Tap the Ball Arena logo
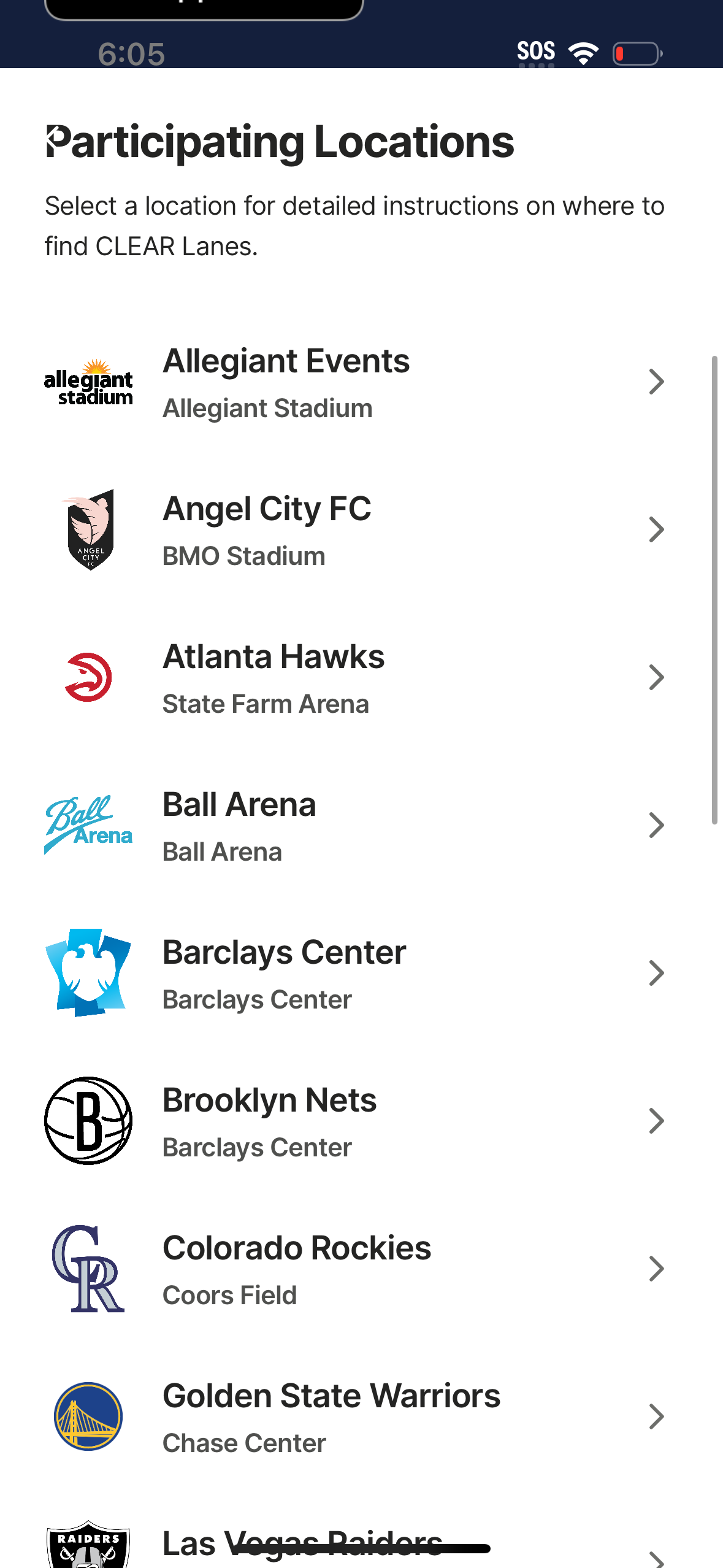Image resolution: width=723 pixels, height=1568 pixels. pyautogui.click(x=89, y=825)
